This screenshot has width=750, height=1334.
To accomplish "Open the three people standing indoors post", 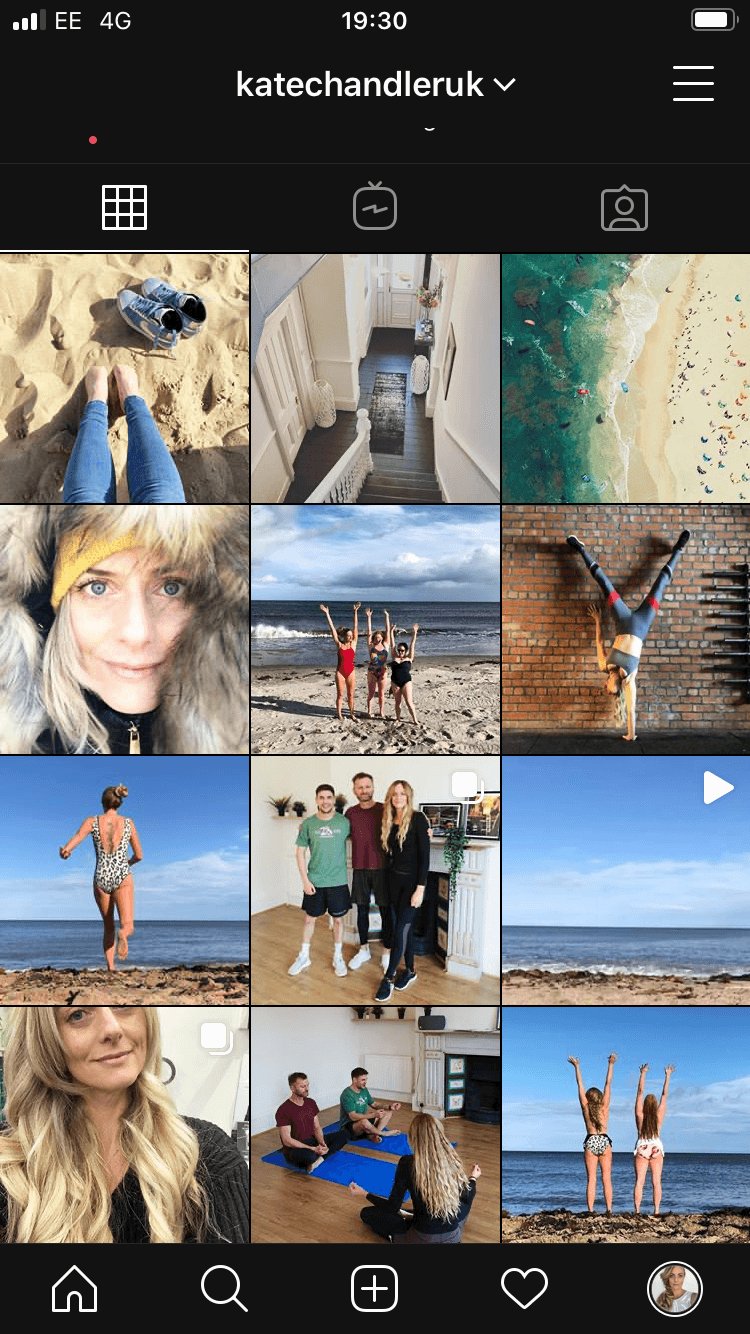I will 375,880.
